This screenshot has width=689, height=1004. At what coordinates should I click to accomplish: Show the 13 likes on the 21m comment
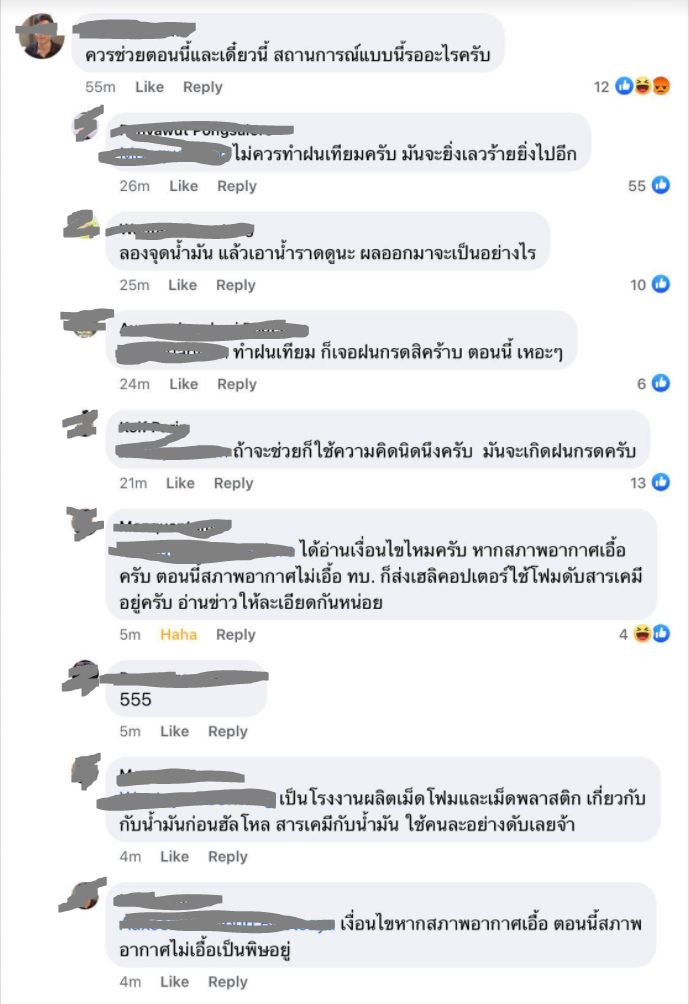tap(649, 483)
